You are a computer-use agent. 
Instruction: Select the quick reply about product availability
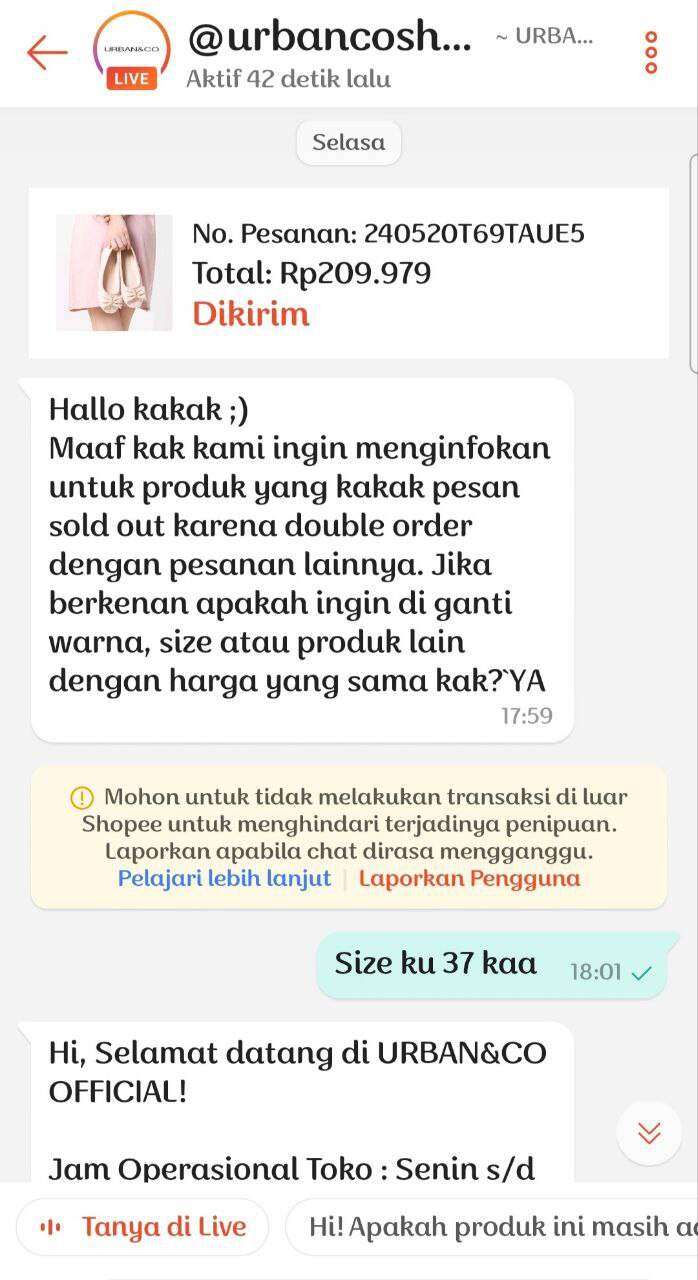[492, 1227]
